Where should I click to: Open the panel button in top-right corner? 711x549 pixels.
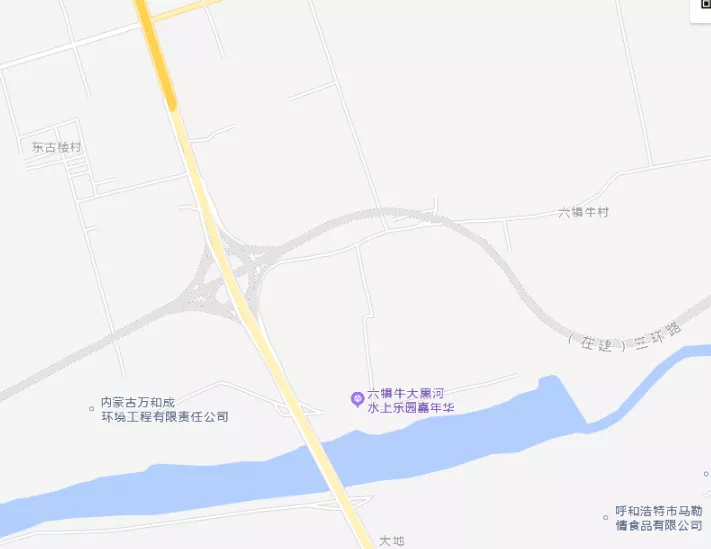705,5
